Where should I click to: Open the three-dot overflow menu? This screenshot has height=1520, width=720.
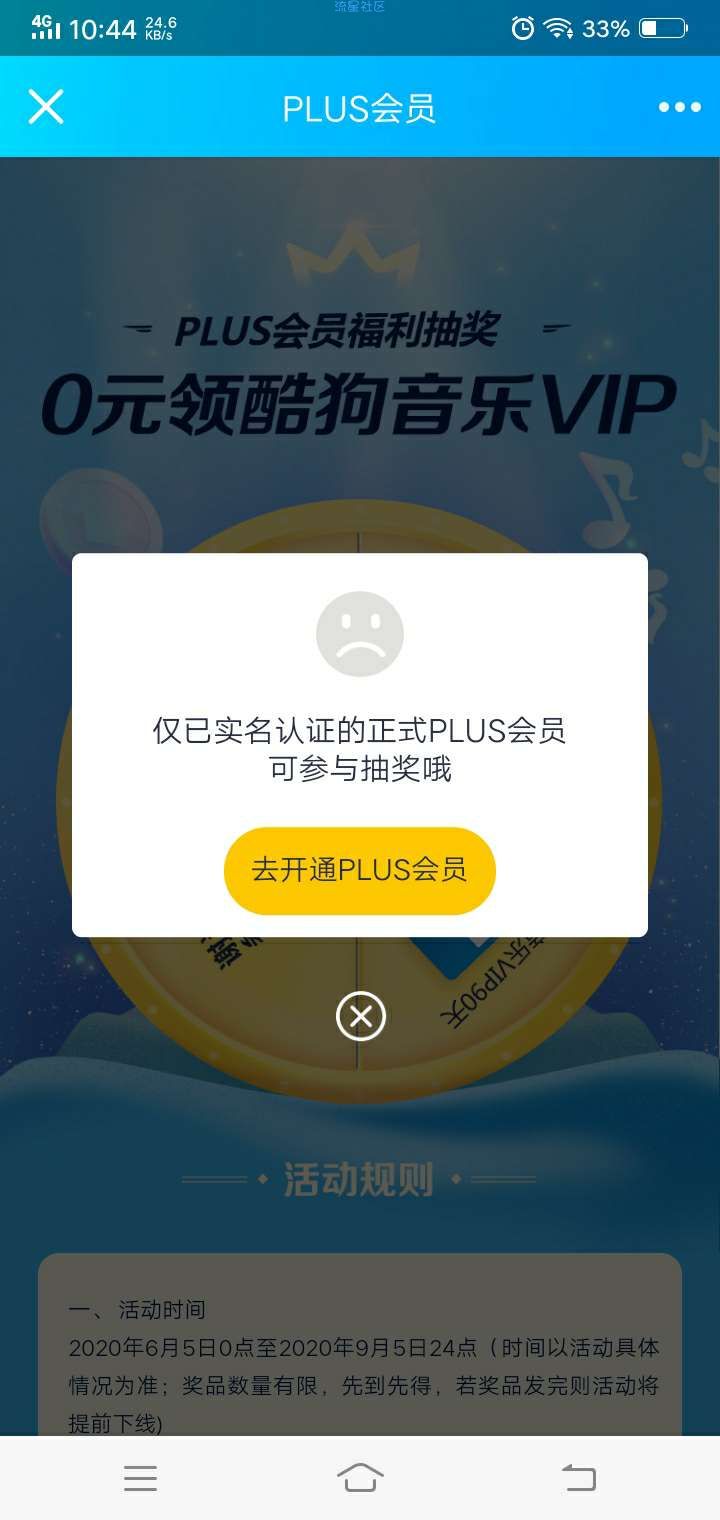click(x=679, y=107)
